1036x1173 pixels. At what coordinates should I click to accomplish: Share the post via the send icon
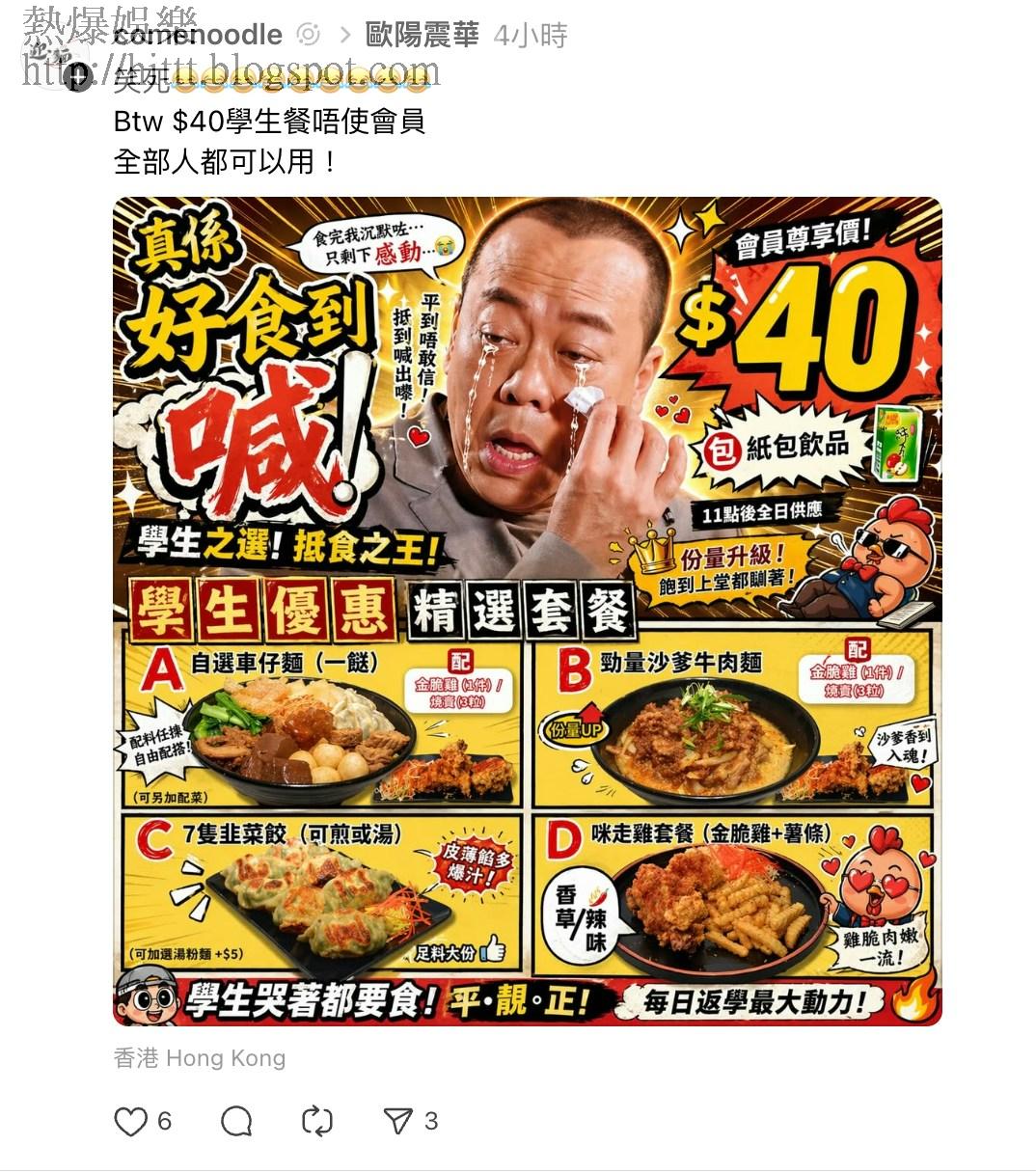pyautogui.click(x=397, y=1121)
